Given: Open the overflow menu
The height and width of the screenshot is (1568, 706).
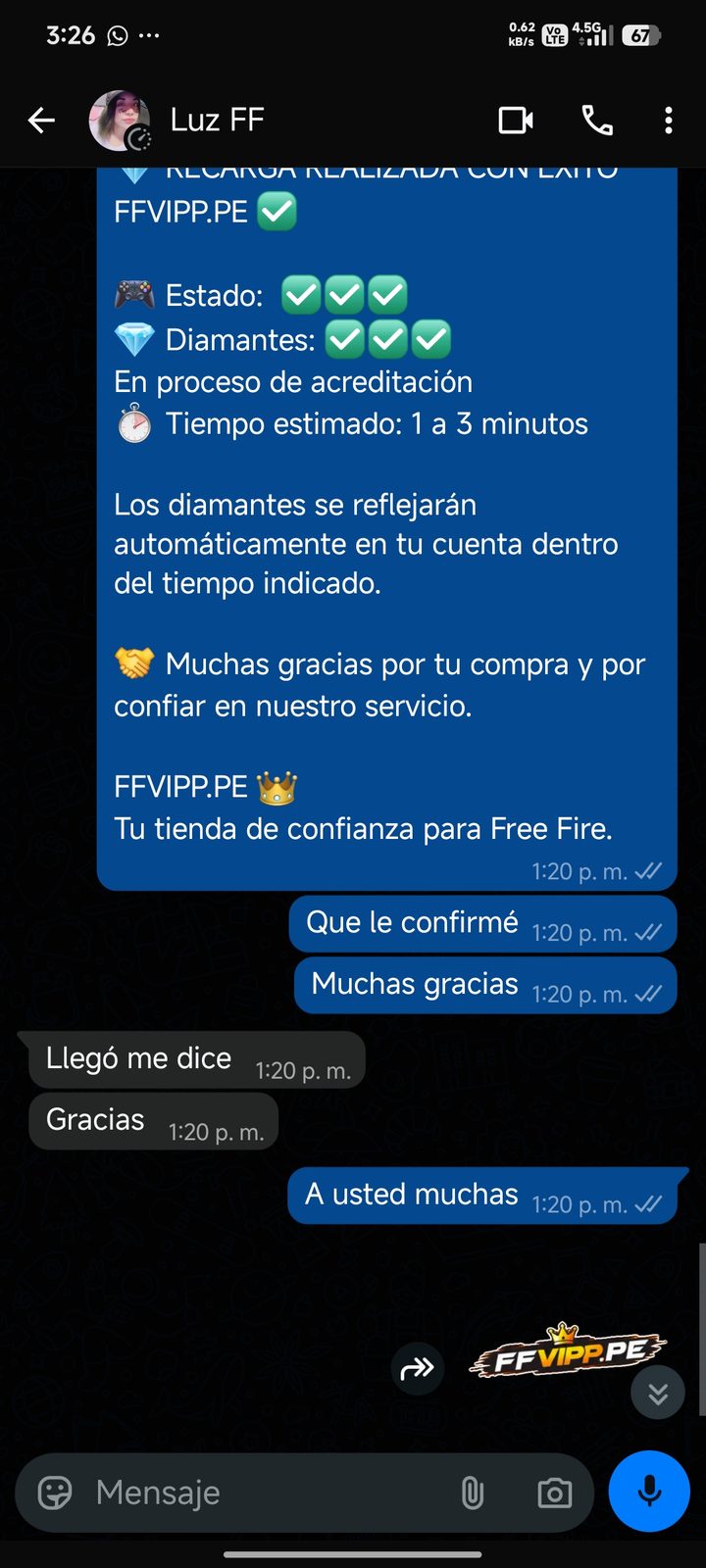Looking at the screenshot, I should [669, 121].
